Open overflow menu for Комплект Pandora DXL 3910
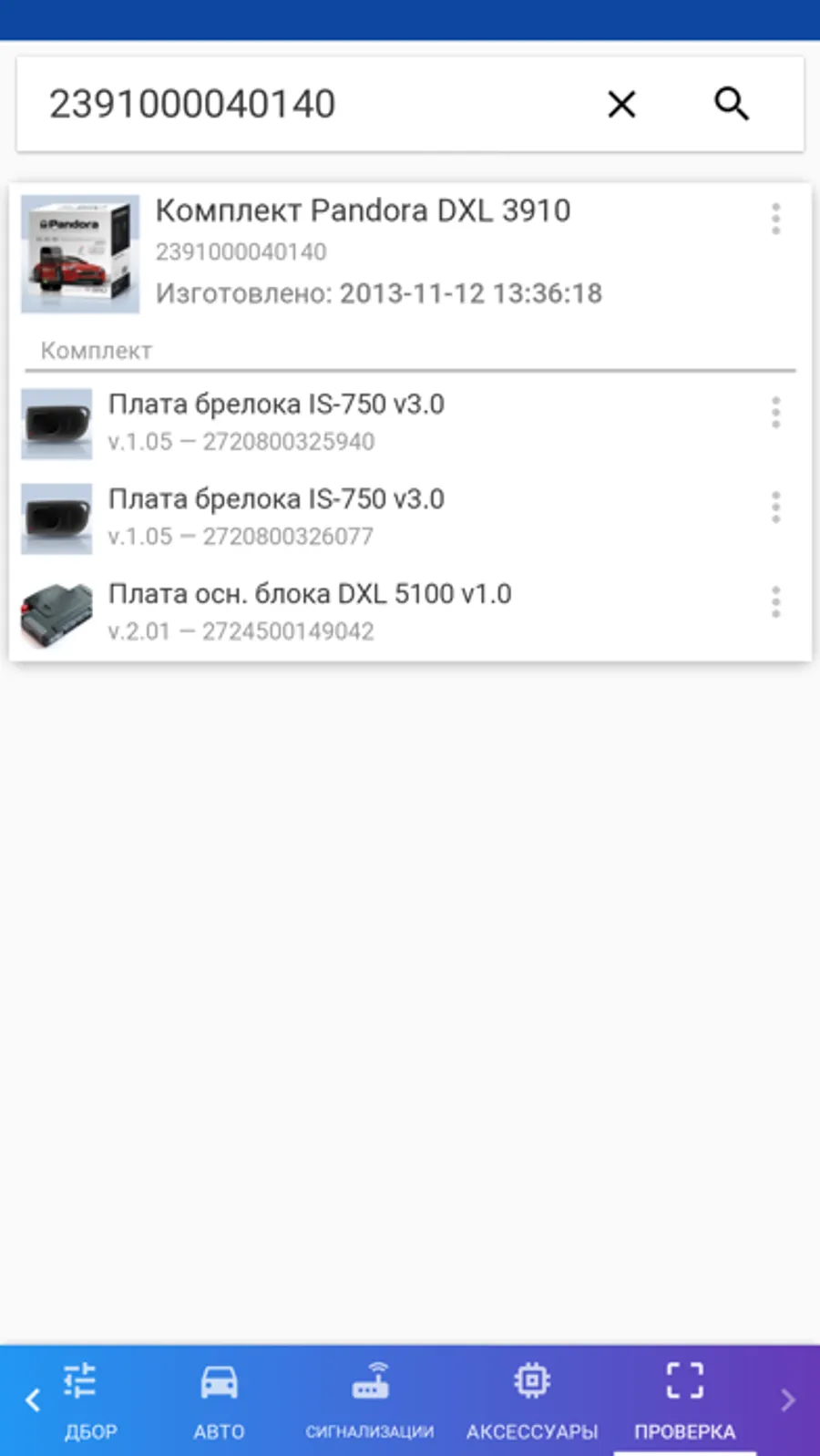Viewport: 820px width, 1456px height. coord(775,220)
